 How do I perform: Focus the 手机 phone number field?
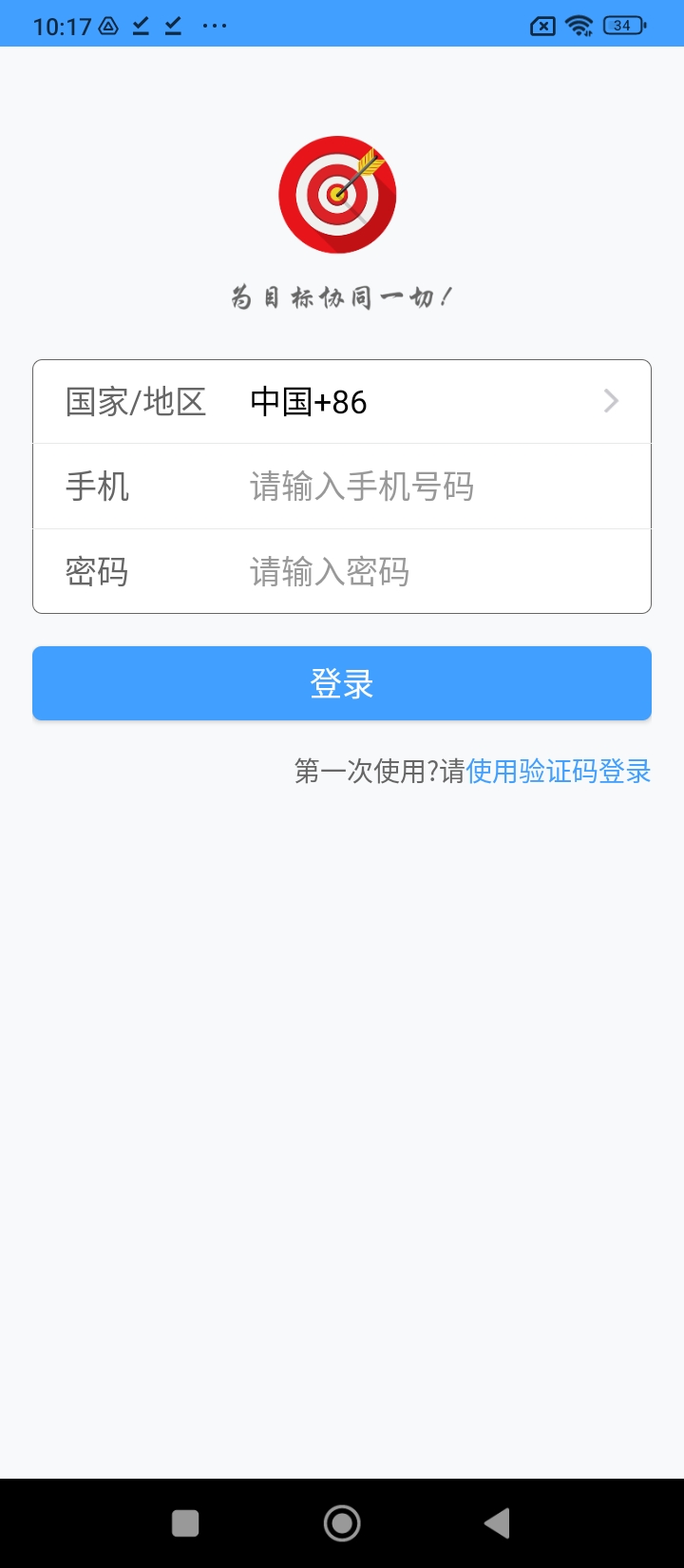point(427,487)
